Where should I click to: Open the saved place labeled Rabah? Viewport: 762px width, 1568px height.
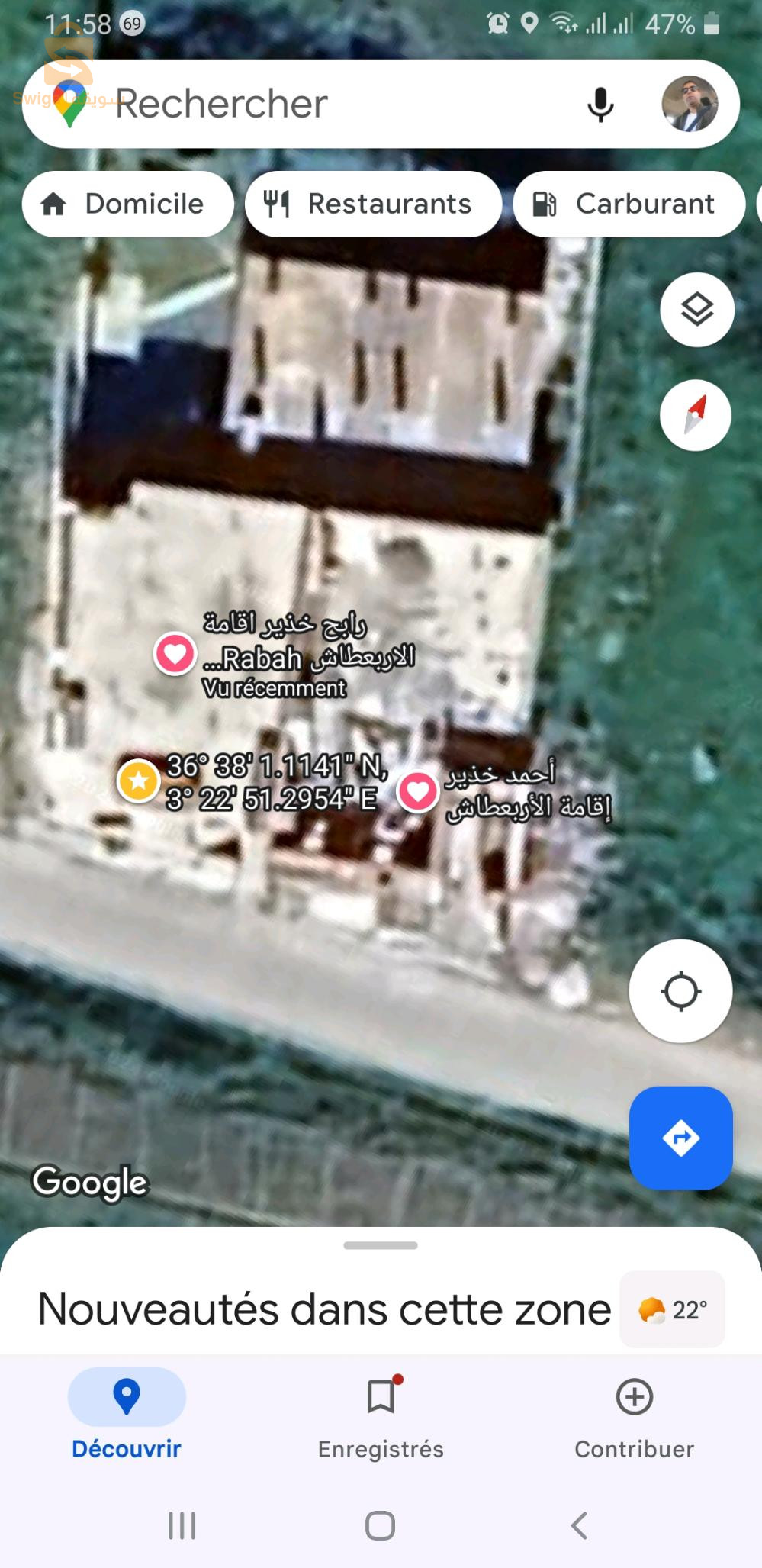[175, 654]
